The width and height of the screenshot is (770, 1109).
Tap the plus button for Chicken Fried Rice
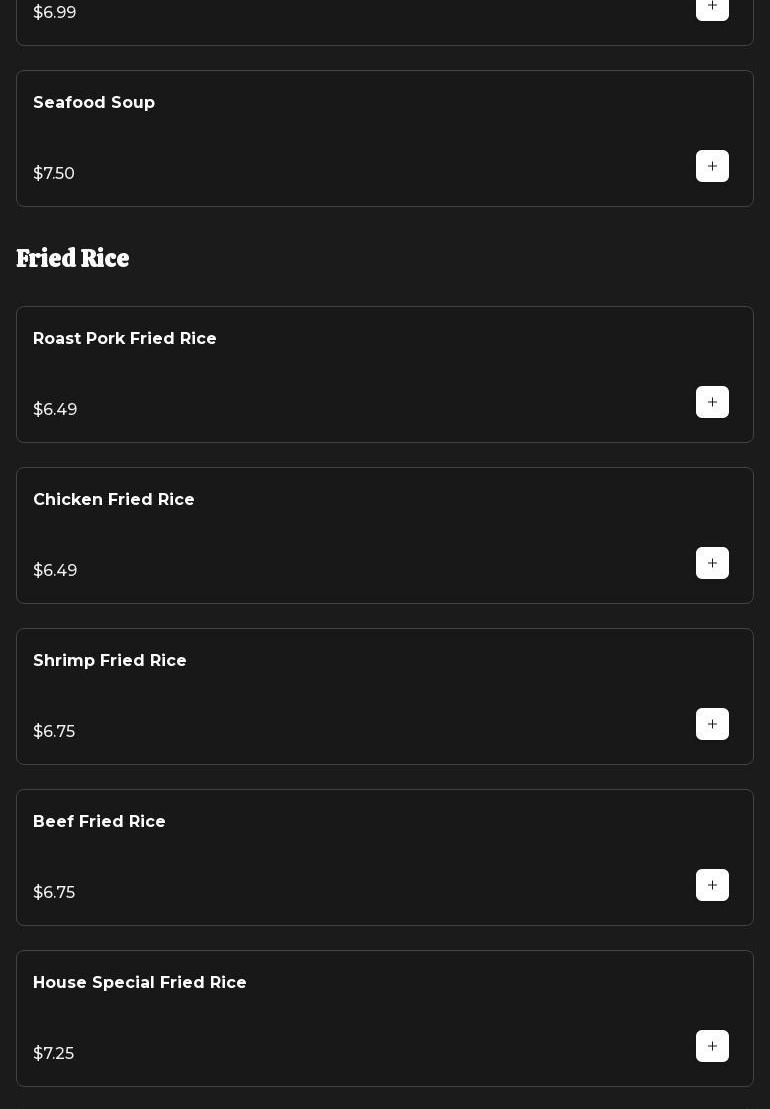712,563
